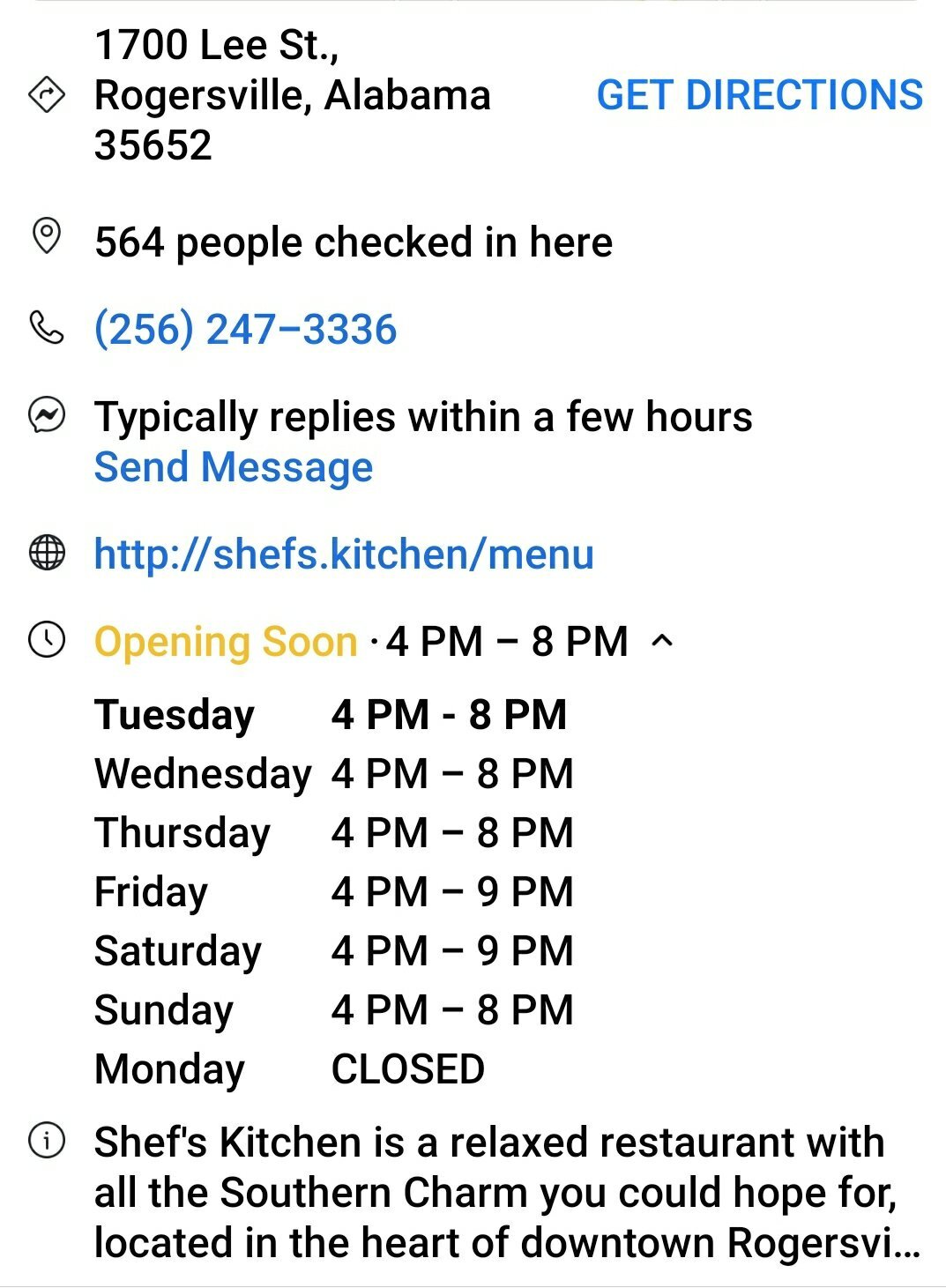
Task: Expand the Shef's Kitchen description
Action: pos(506,1192)
